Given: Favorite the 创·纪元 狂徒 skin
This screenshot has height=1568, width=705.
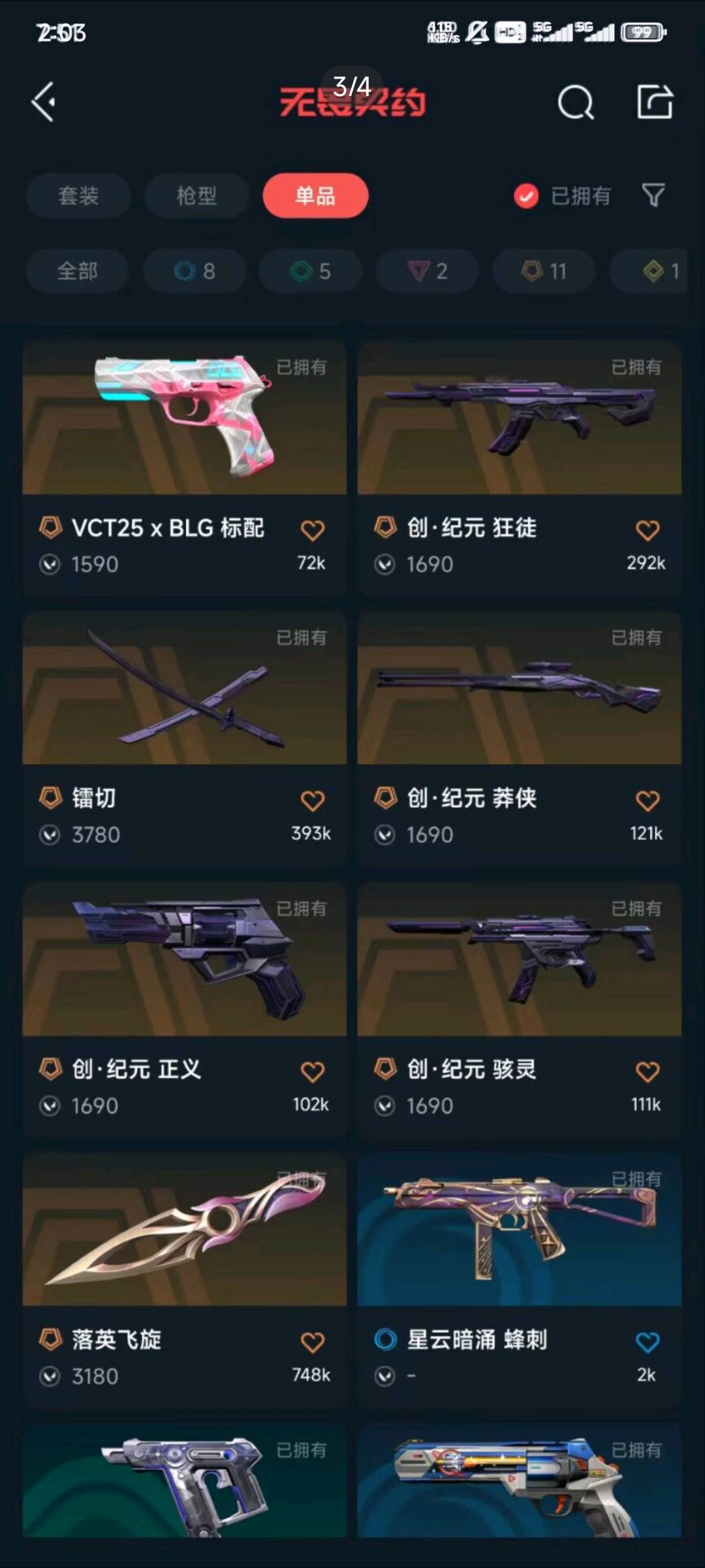Looking at the screenshot, I should (647, 530).
